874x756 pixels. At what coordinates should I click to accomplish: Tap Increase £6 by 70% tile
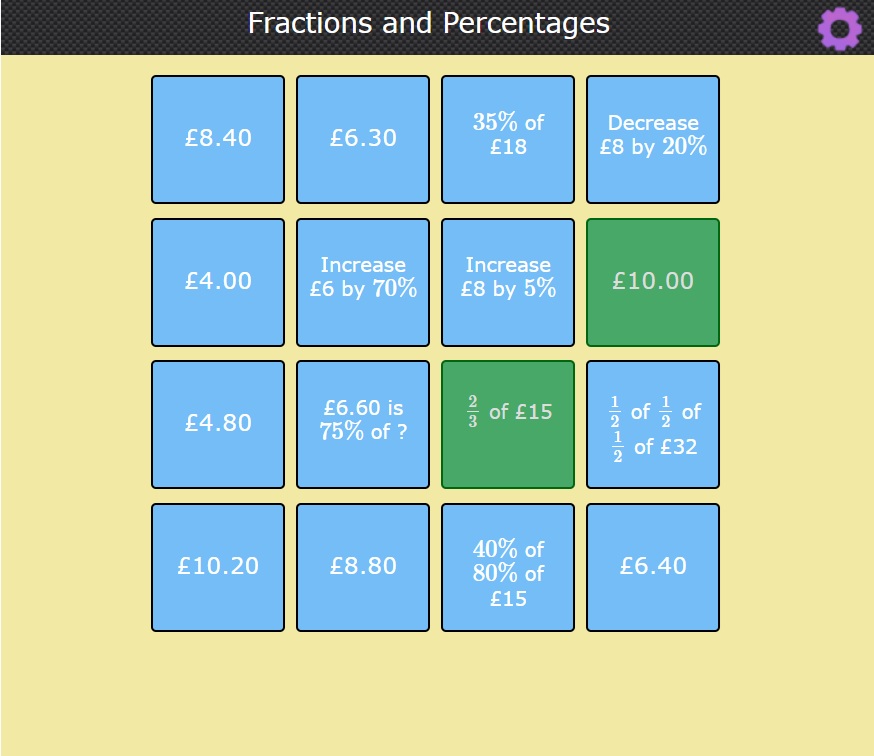(363, 282)
